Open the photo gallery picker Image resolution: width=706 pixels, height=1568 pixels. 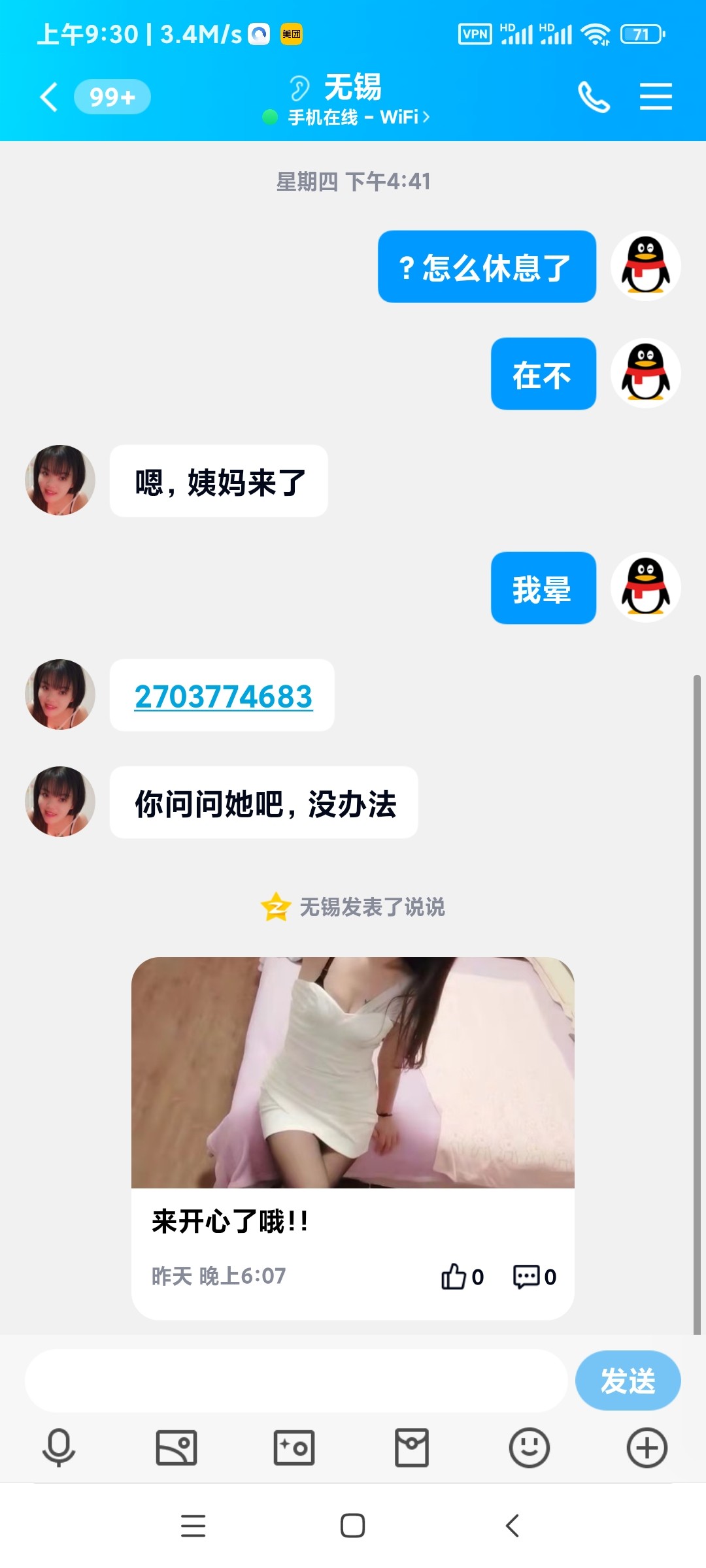tap(176, 1448)
